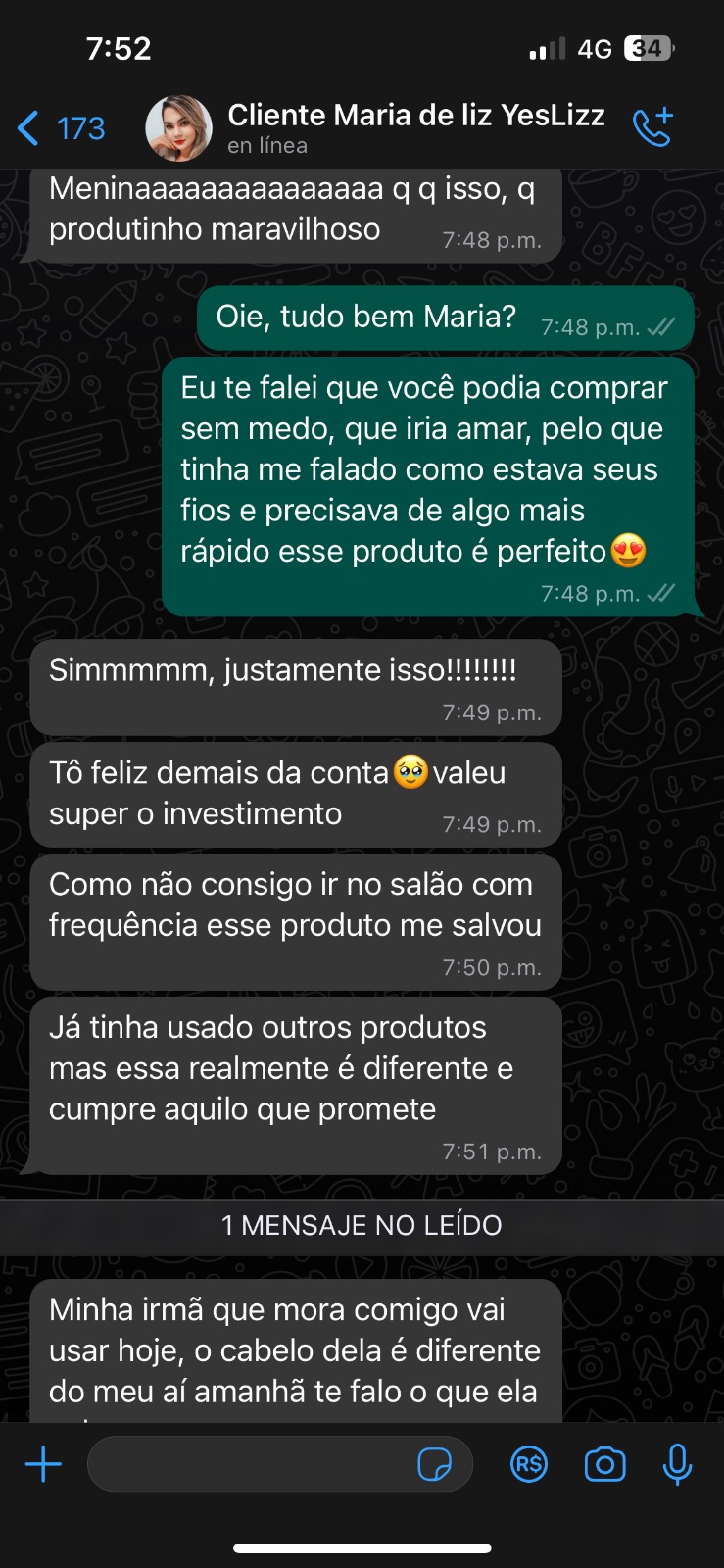Go back to the chat list
Image resolution: width=724 pixels, height=1568 pixels.
[x=59, y=128]
